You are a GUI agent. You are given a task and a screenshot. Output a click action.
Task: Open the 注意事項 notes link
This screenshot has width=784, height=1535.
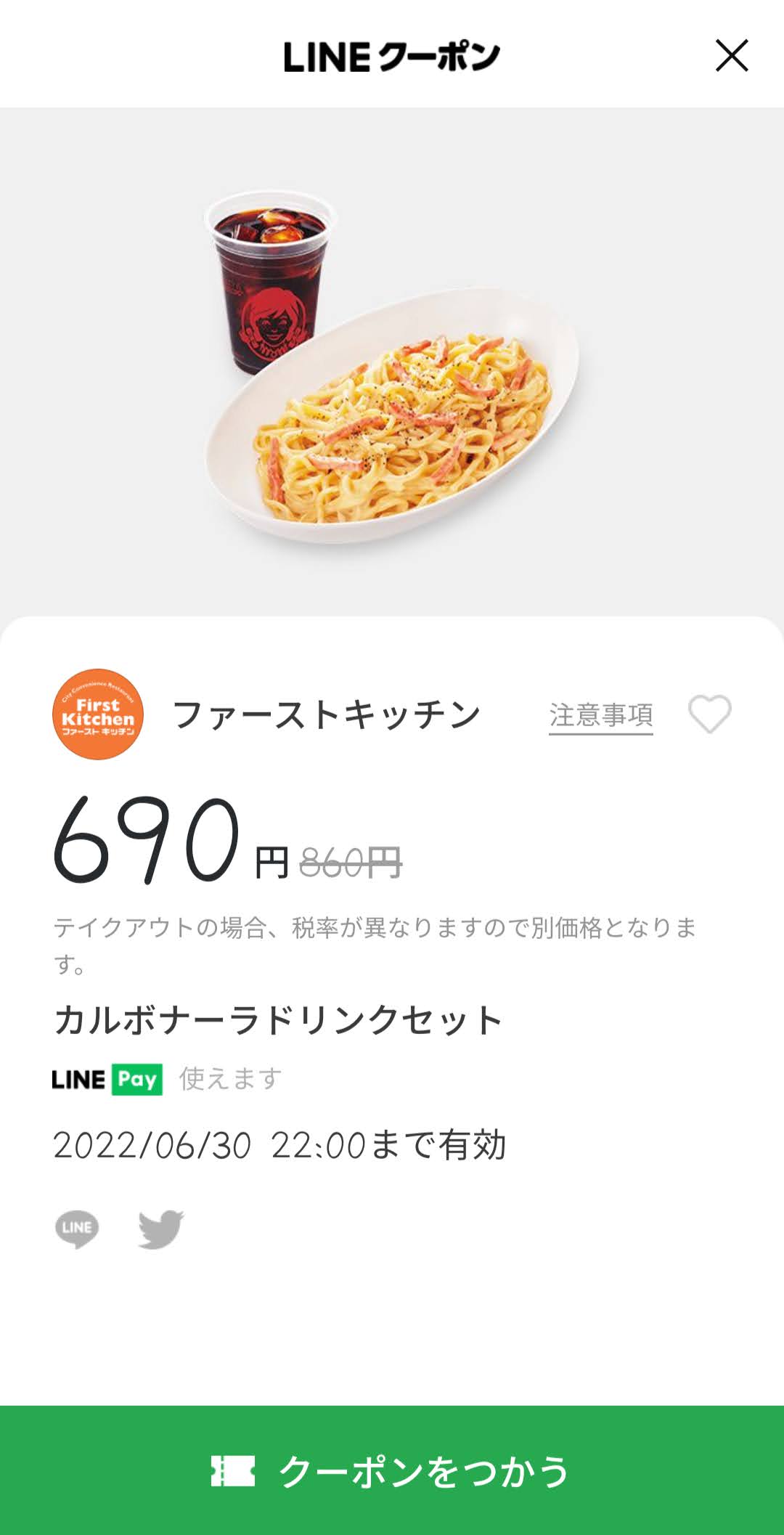600,716
